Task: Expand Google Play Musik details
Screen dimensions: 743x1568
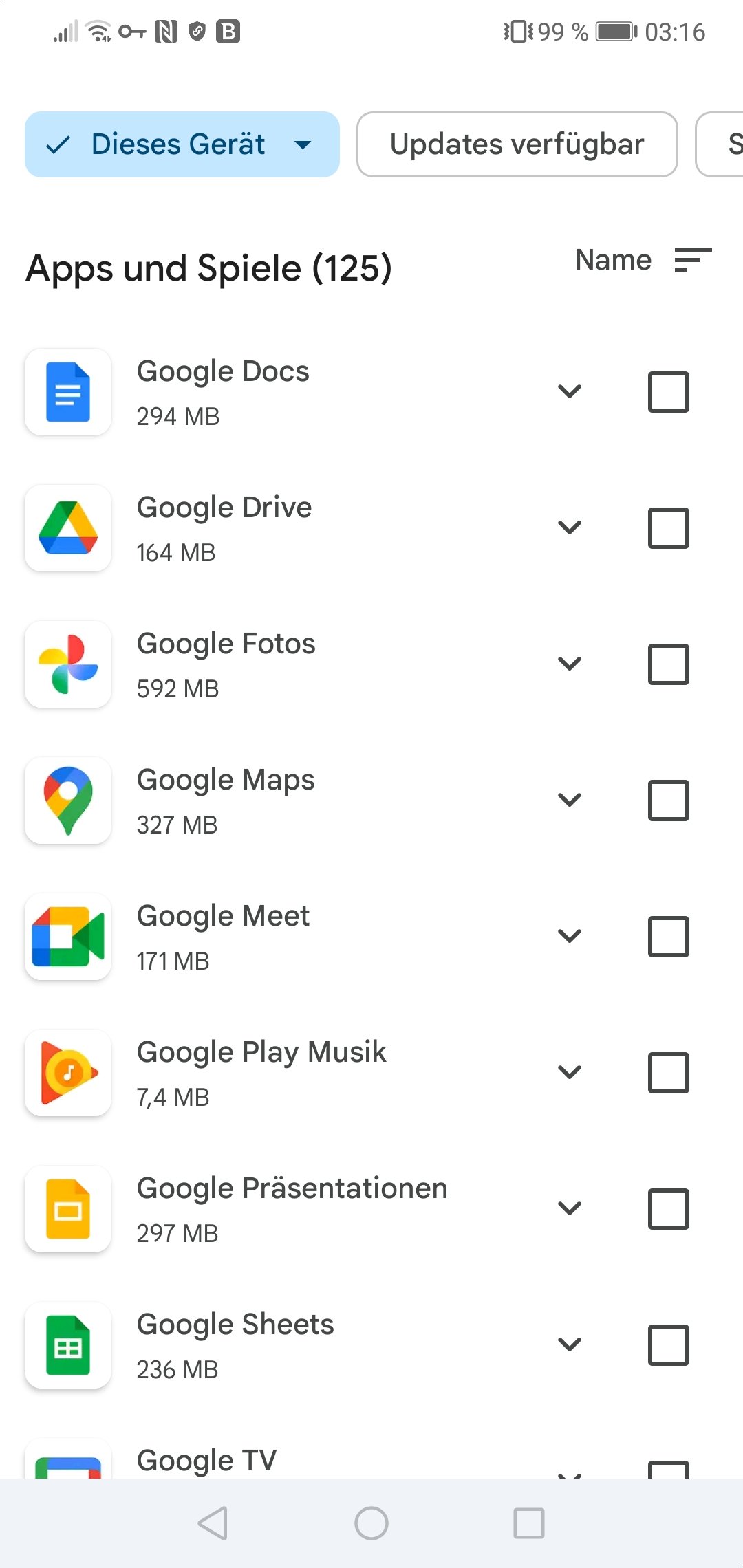Action: click(x=570, y=1073)
